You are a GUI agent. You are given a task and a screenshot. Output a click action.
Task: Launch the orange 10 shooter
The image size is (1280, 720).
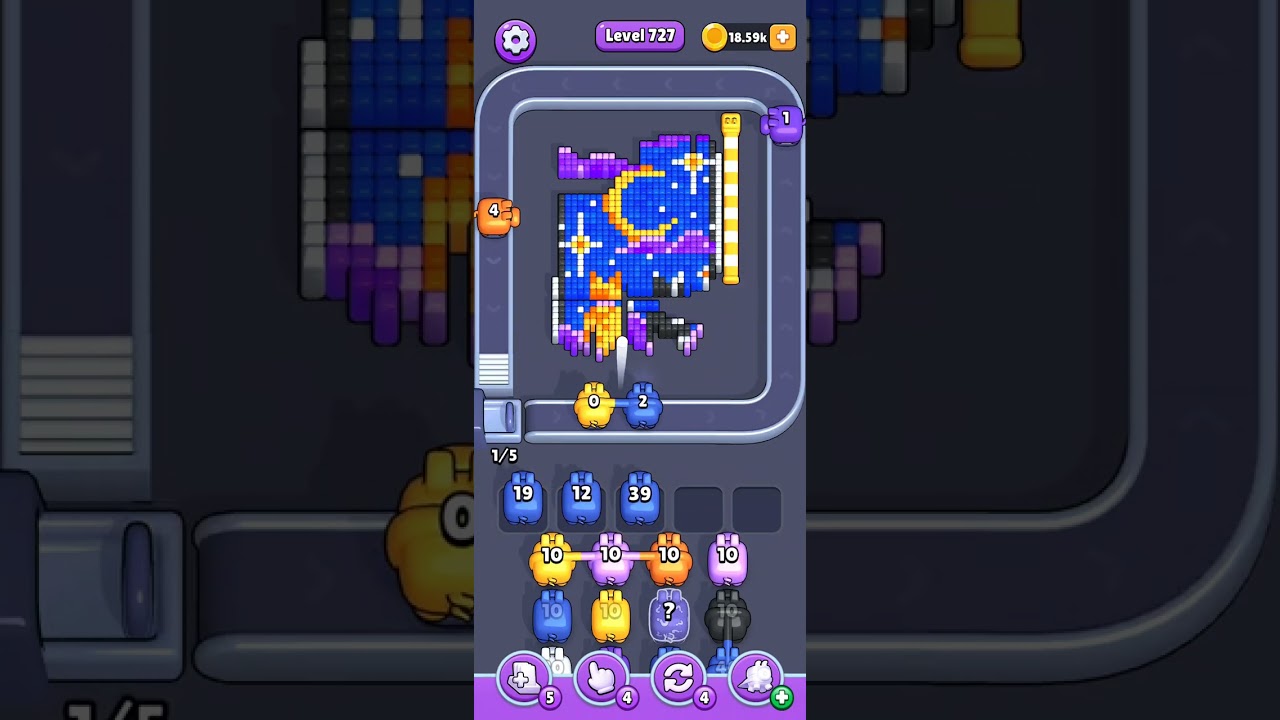pyautogui.click(x=669, y=560)
